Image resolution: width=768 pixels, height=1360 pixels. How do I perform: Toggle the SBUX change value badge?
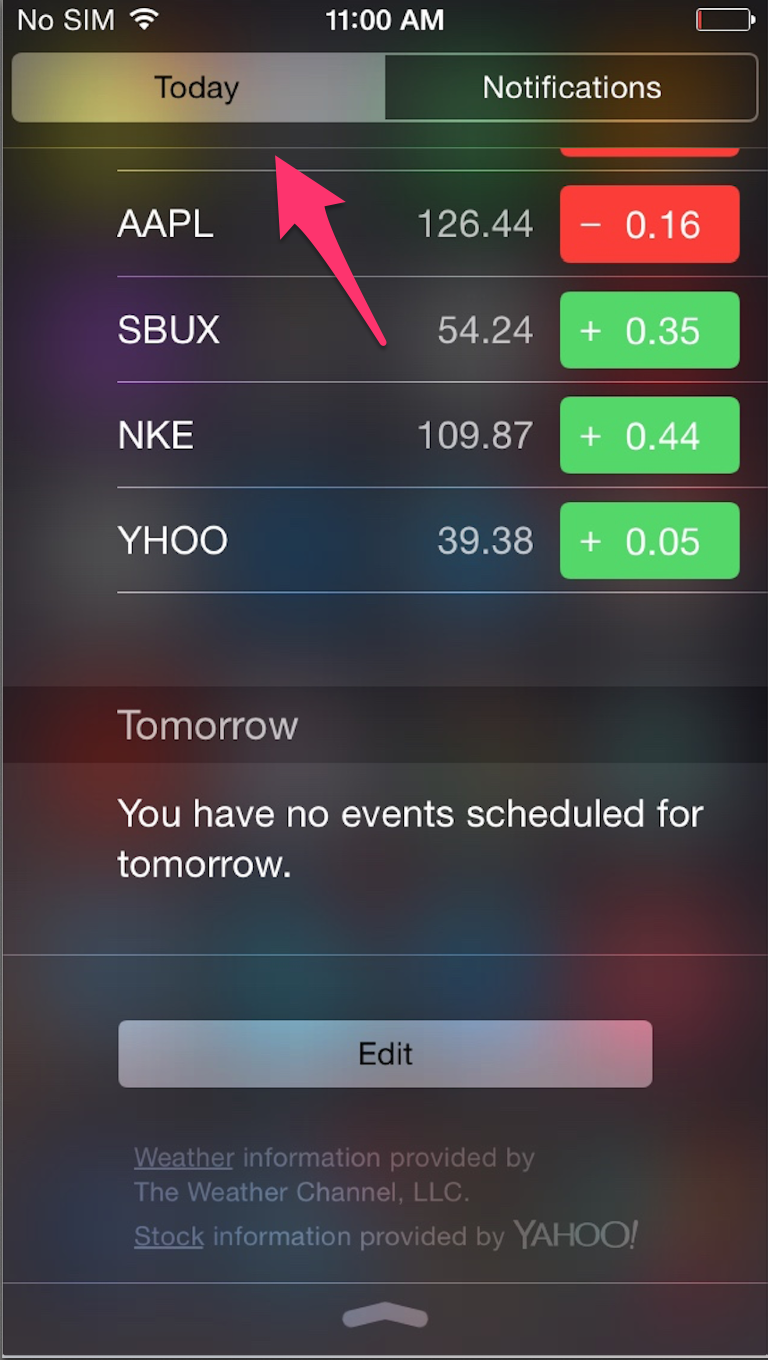click(x=649, y=330)
